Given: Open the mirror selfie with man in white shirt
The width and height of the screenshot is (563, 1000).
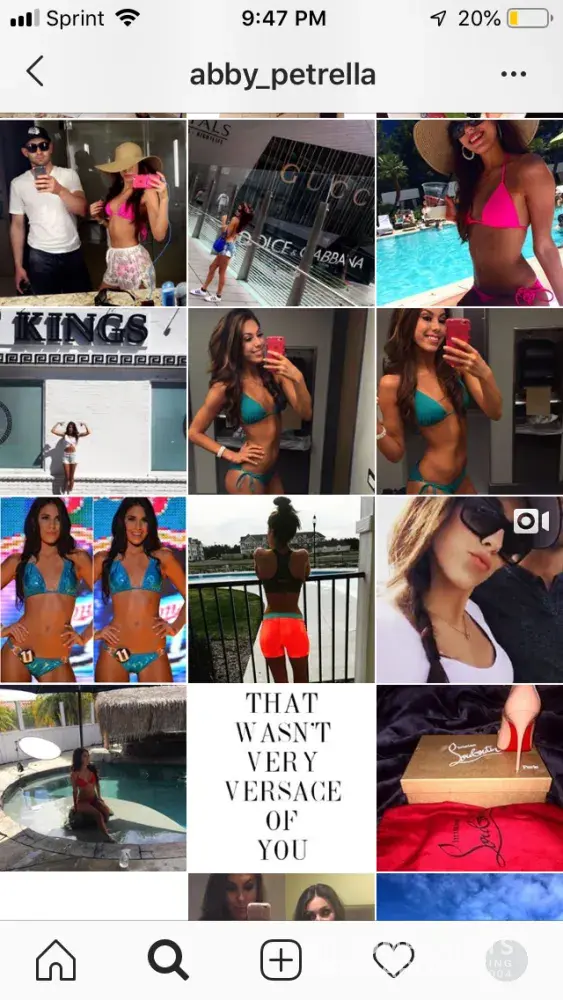Looking at the screenshot, I should pyautogui.click(x=93, y=213).
